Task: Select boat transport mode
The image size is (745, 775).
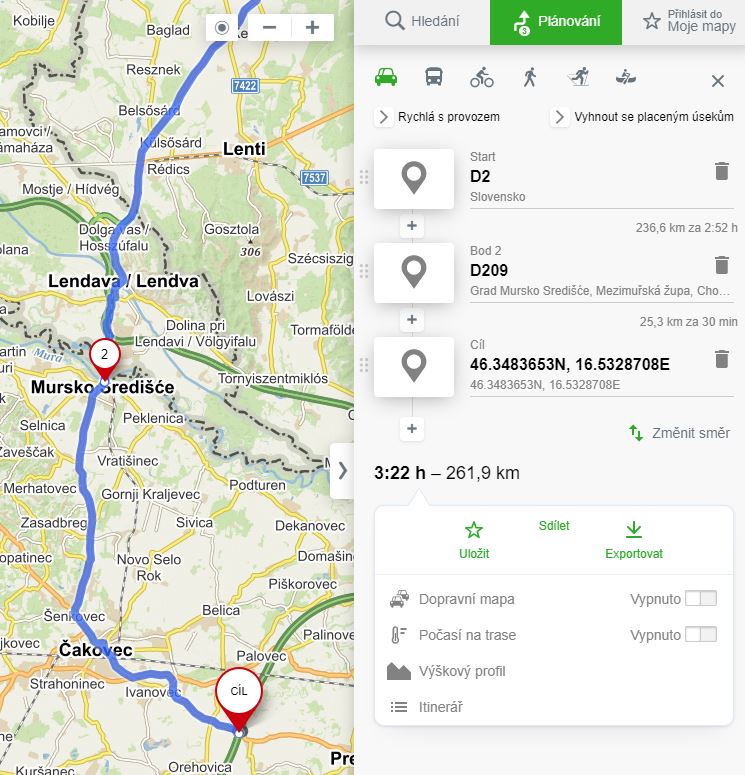Action: point(626,77)
